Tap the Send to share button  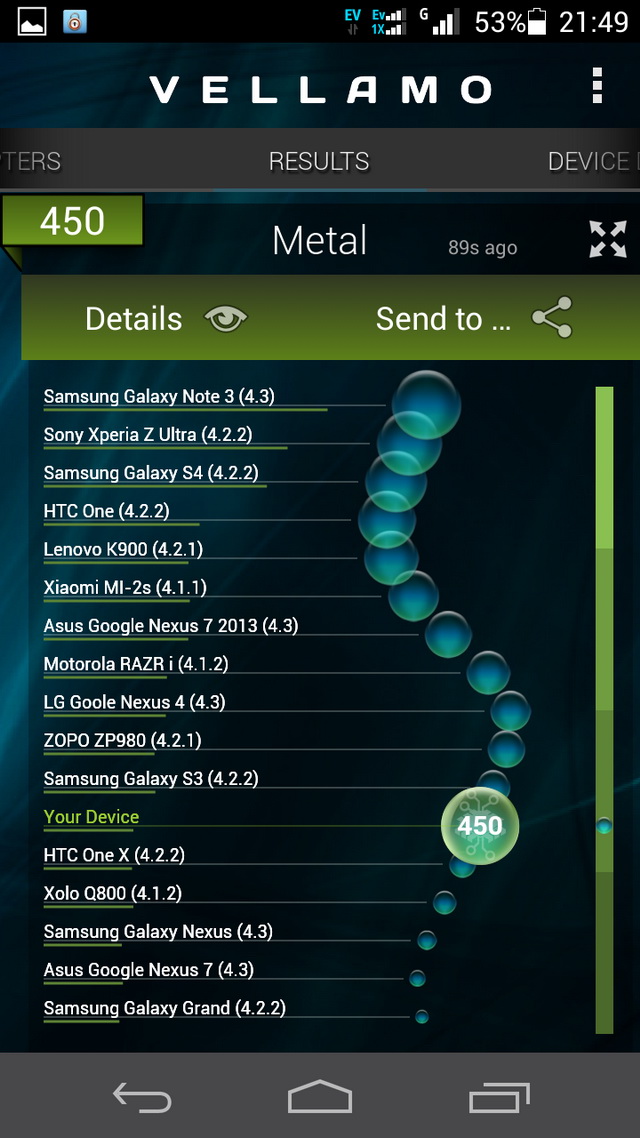tap(472, 319)
